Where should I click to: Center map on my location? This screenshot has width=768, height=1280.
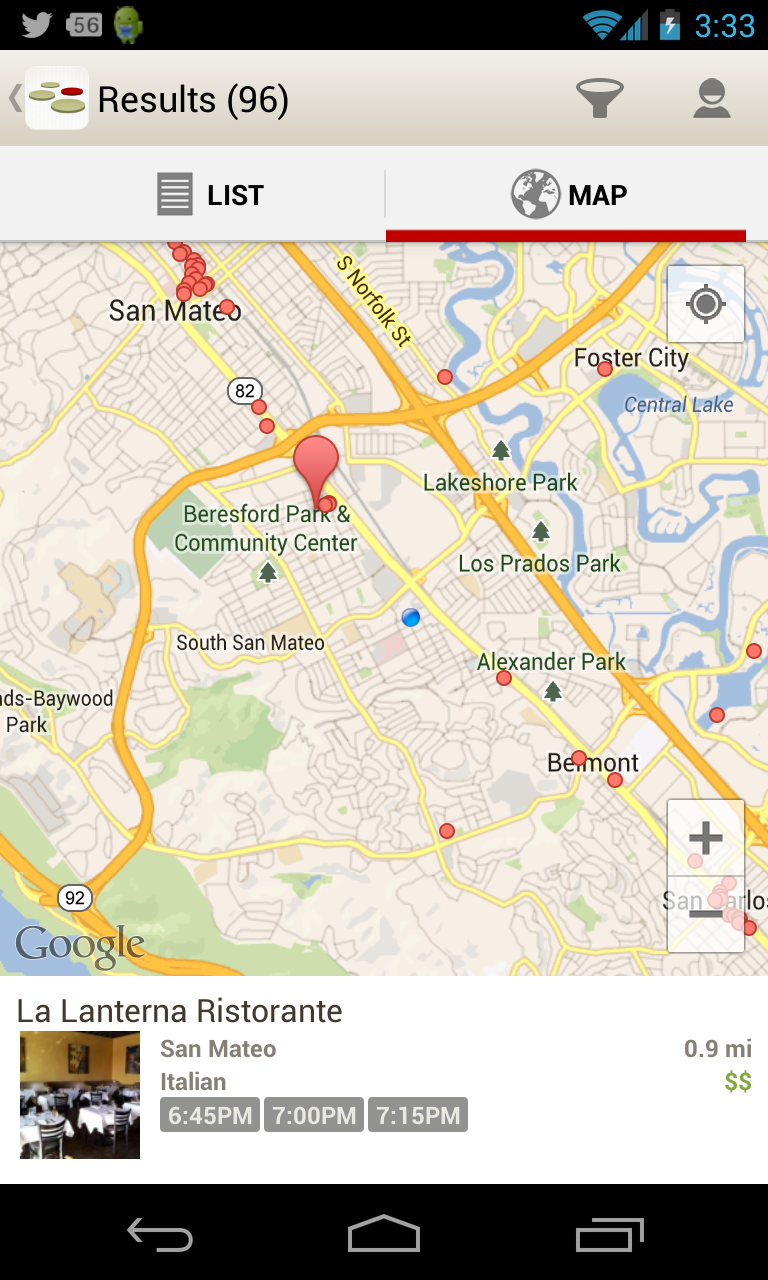pyautogui.click(x=706, y=304)
